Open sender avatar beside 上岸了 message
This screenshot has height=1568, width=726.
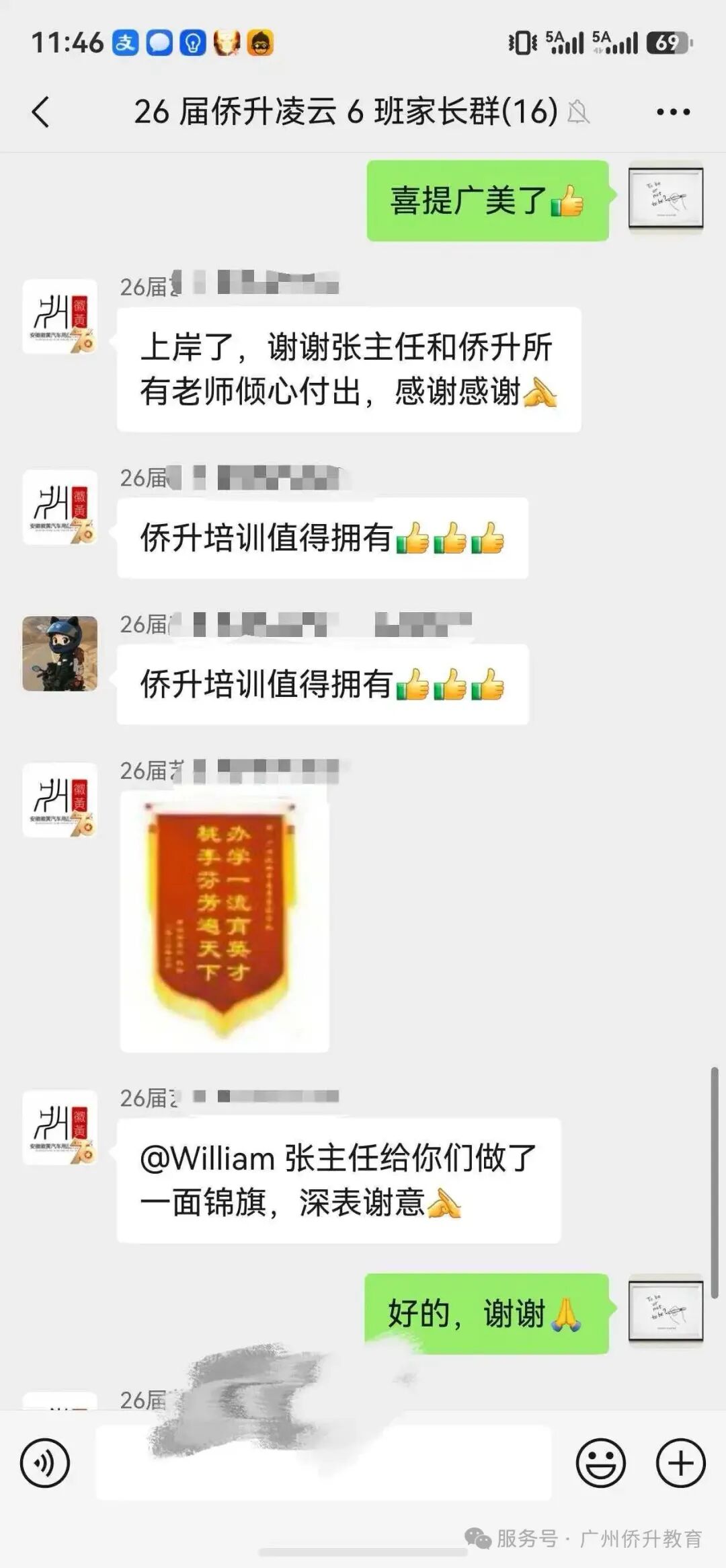tap(60, 317)
